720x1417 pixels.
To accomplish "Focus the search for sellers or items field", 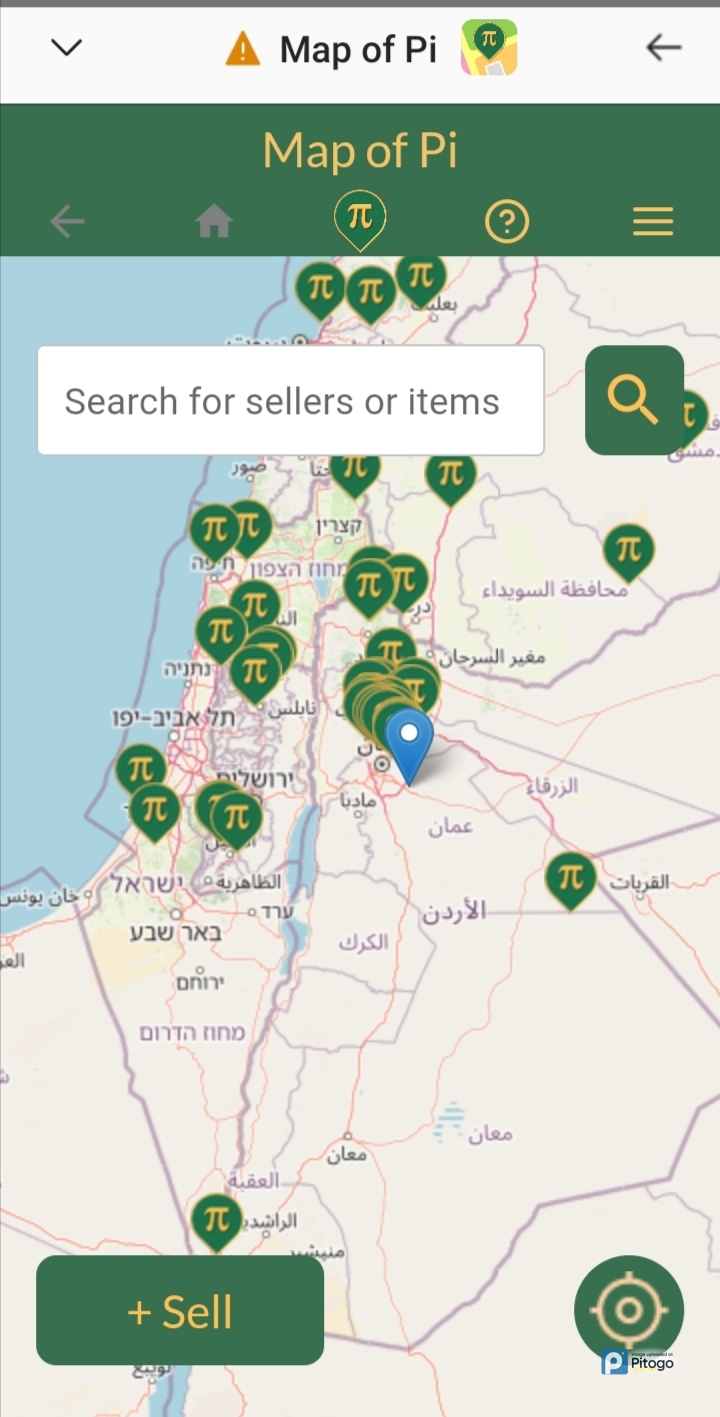I will click(290, 401).
